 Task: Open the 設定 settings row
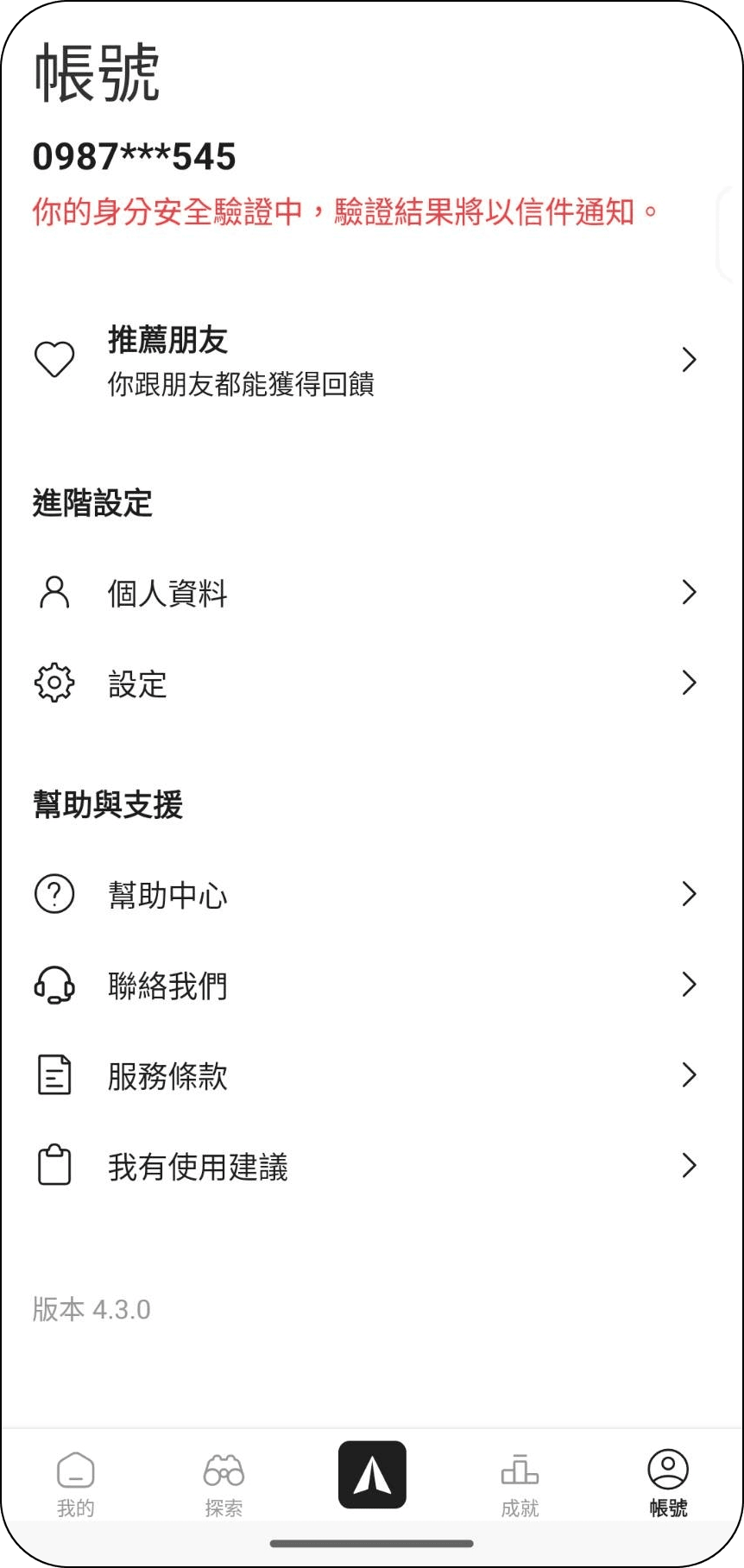point(371,683)
